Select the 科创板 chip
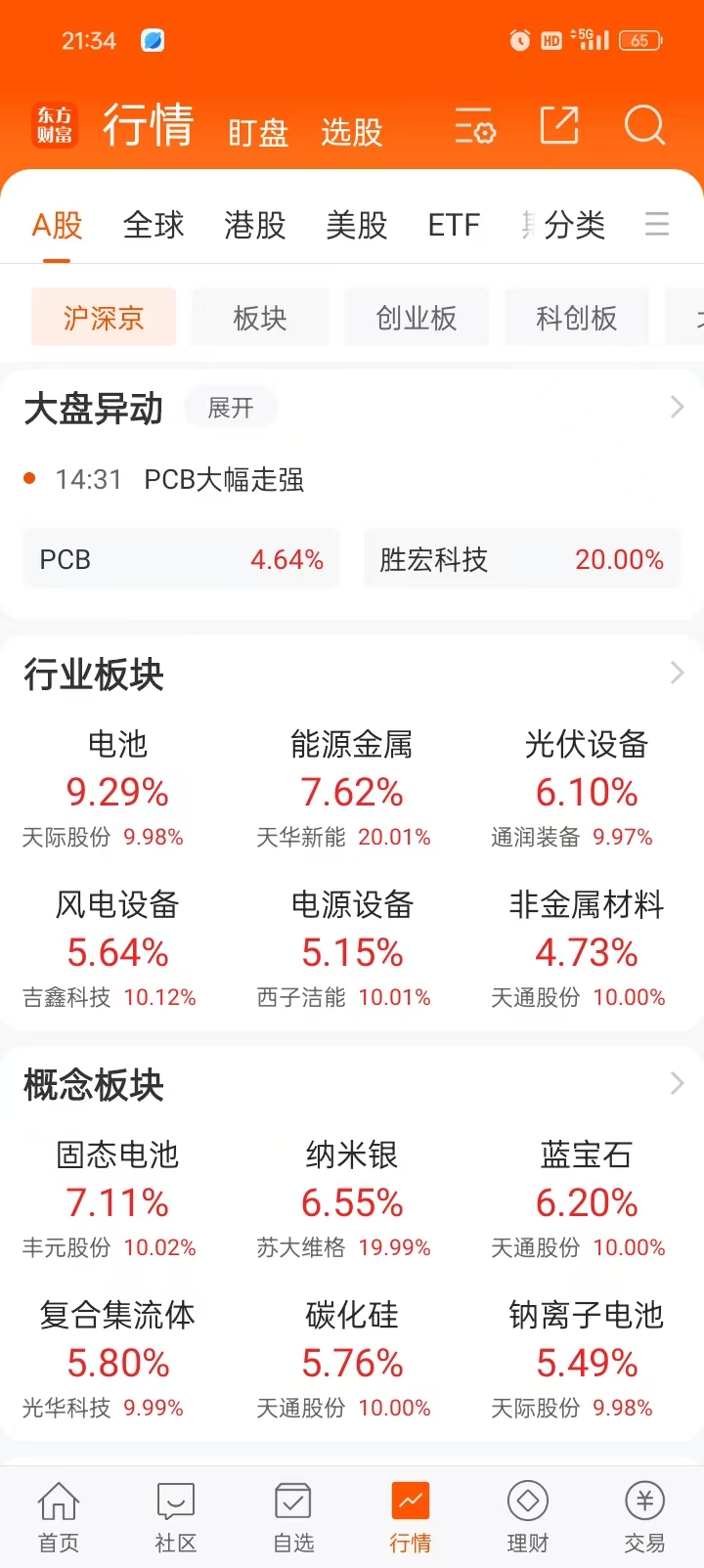Image resolution: width=704 pixels, height=1568 pixels. click(576, 318)
